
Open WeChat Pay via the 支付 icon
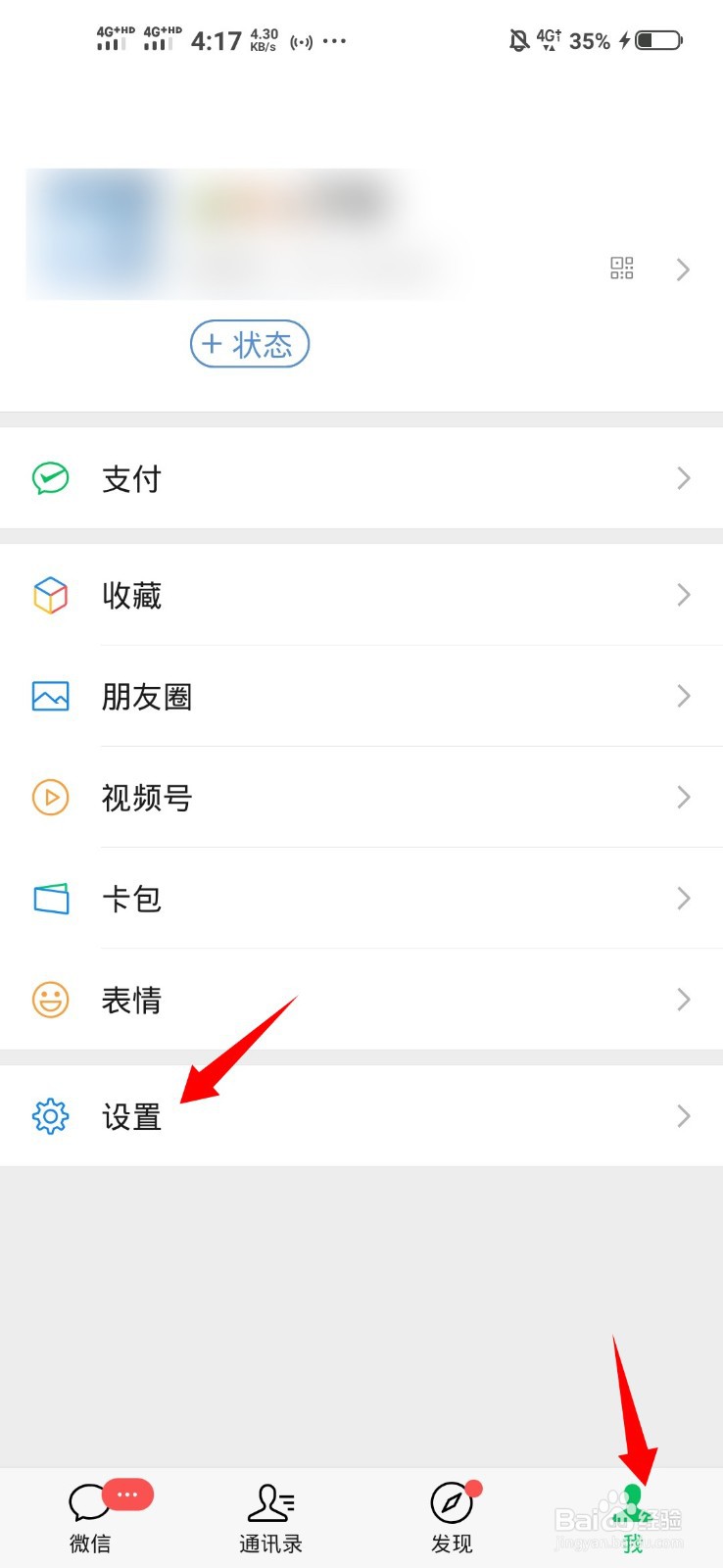pos(50,478)
